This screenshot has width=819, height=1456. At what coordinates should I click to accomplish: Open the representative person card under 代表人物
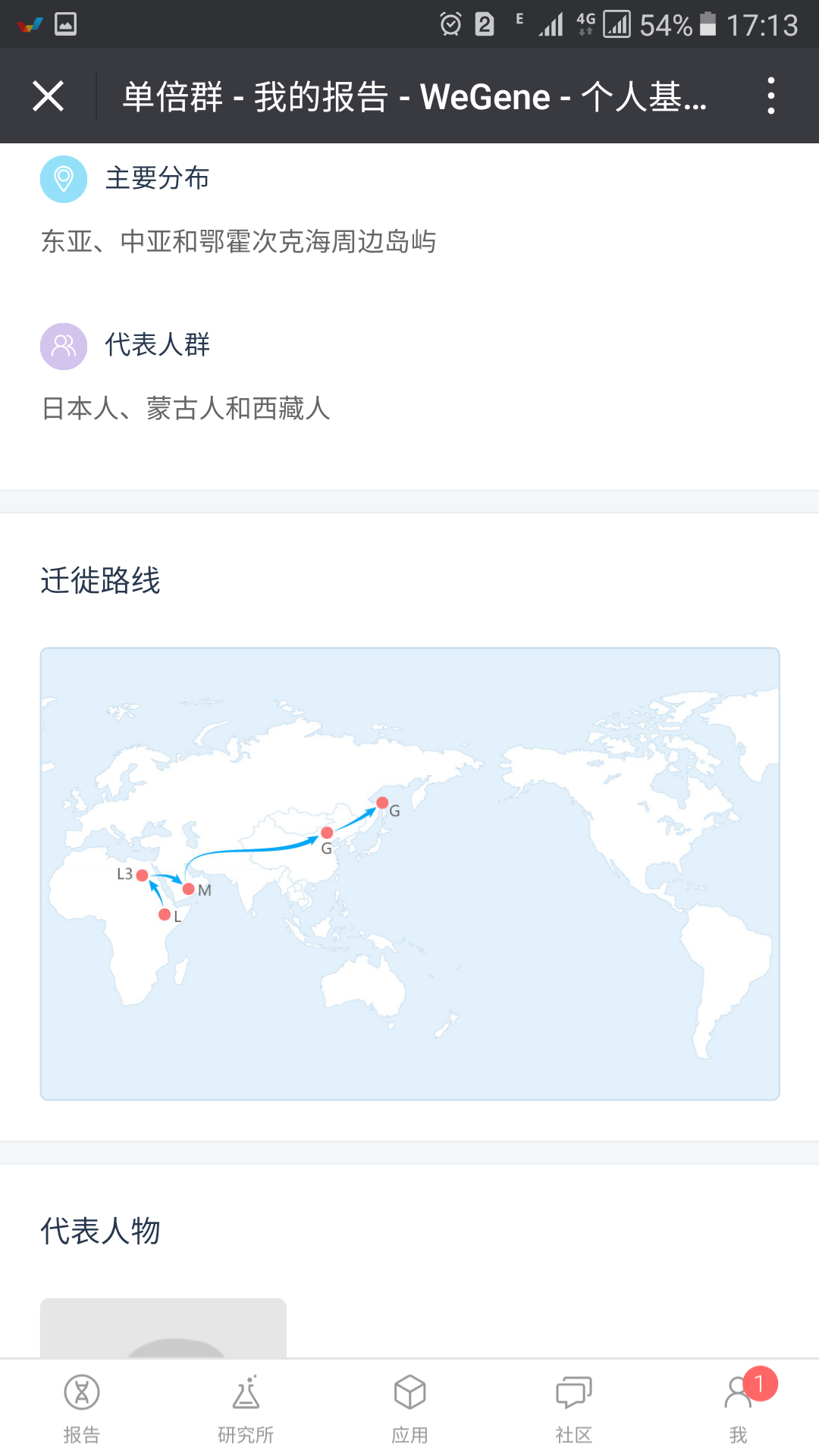(x=163, y=1328)
